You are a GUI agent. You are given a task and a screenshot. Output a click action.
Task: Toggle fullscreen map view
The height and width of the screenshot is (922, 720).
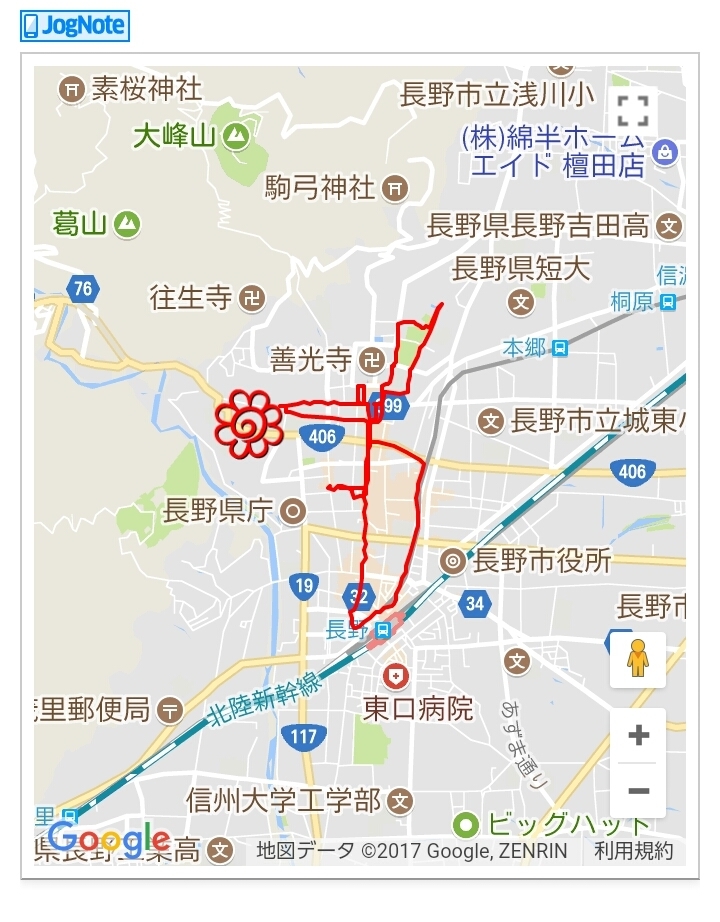point(633,110)
